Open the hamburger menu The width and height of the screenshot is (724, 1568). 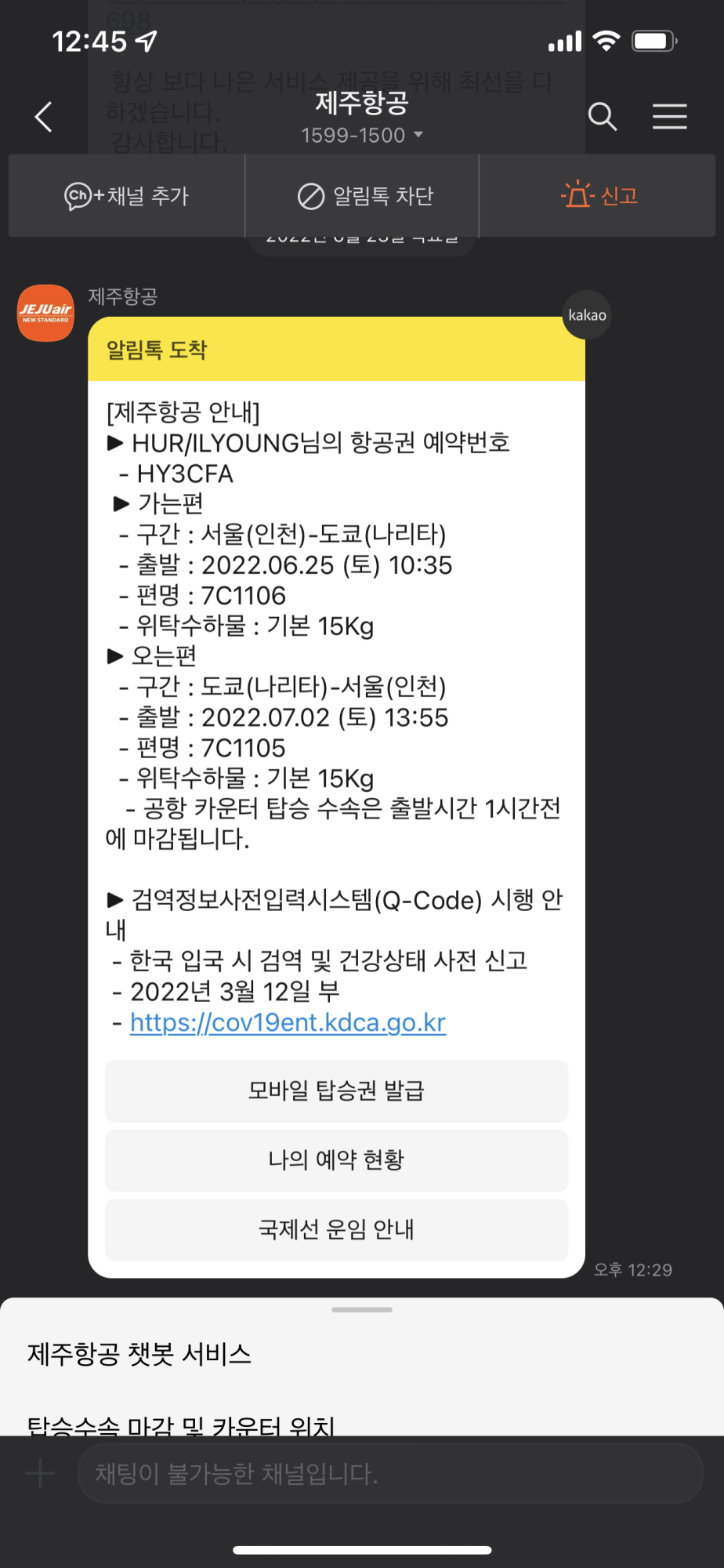(669, 117)
